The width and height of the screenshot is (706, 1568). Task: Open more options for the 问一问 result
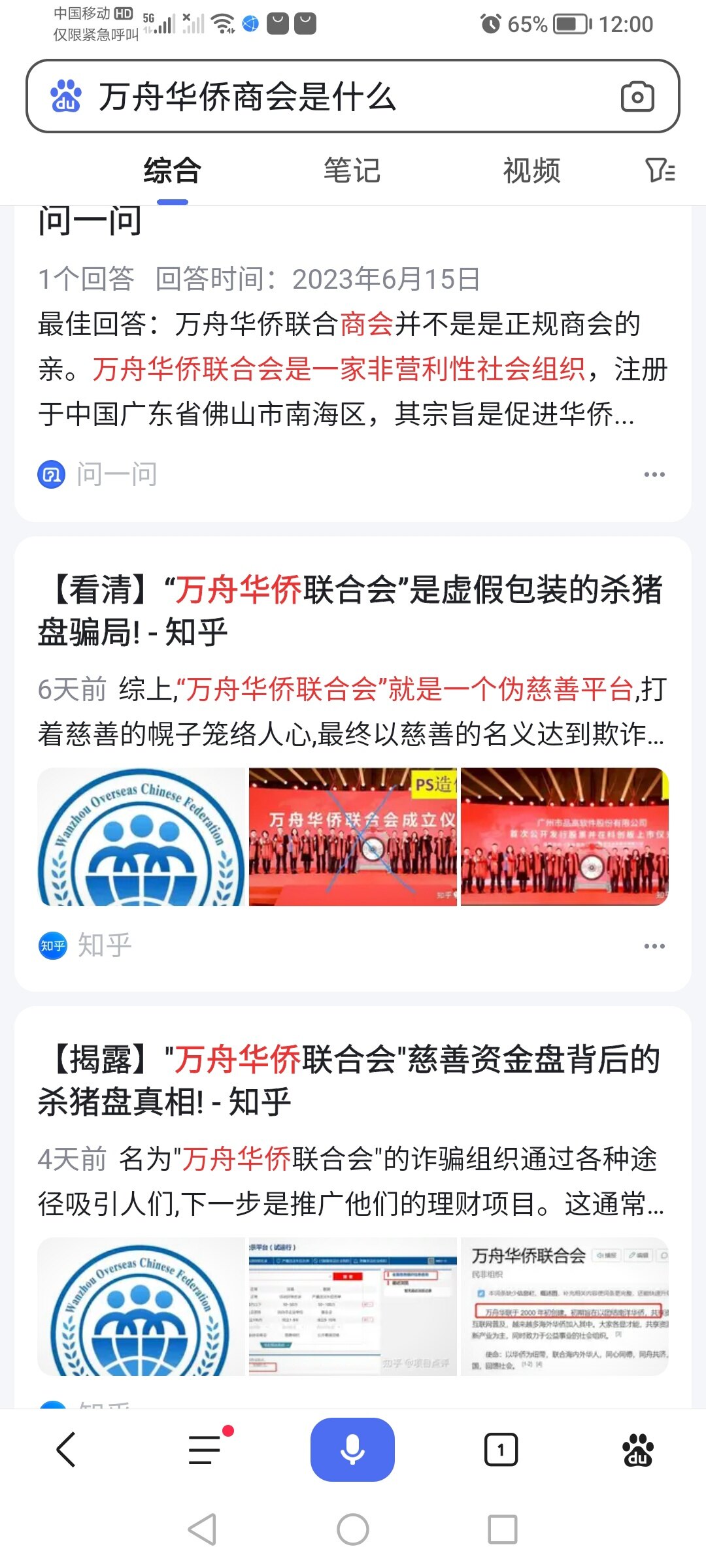(654, 475)
